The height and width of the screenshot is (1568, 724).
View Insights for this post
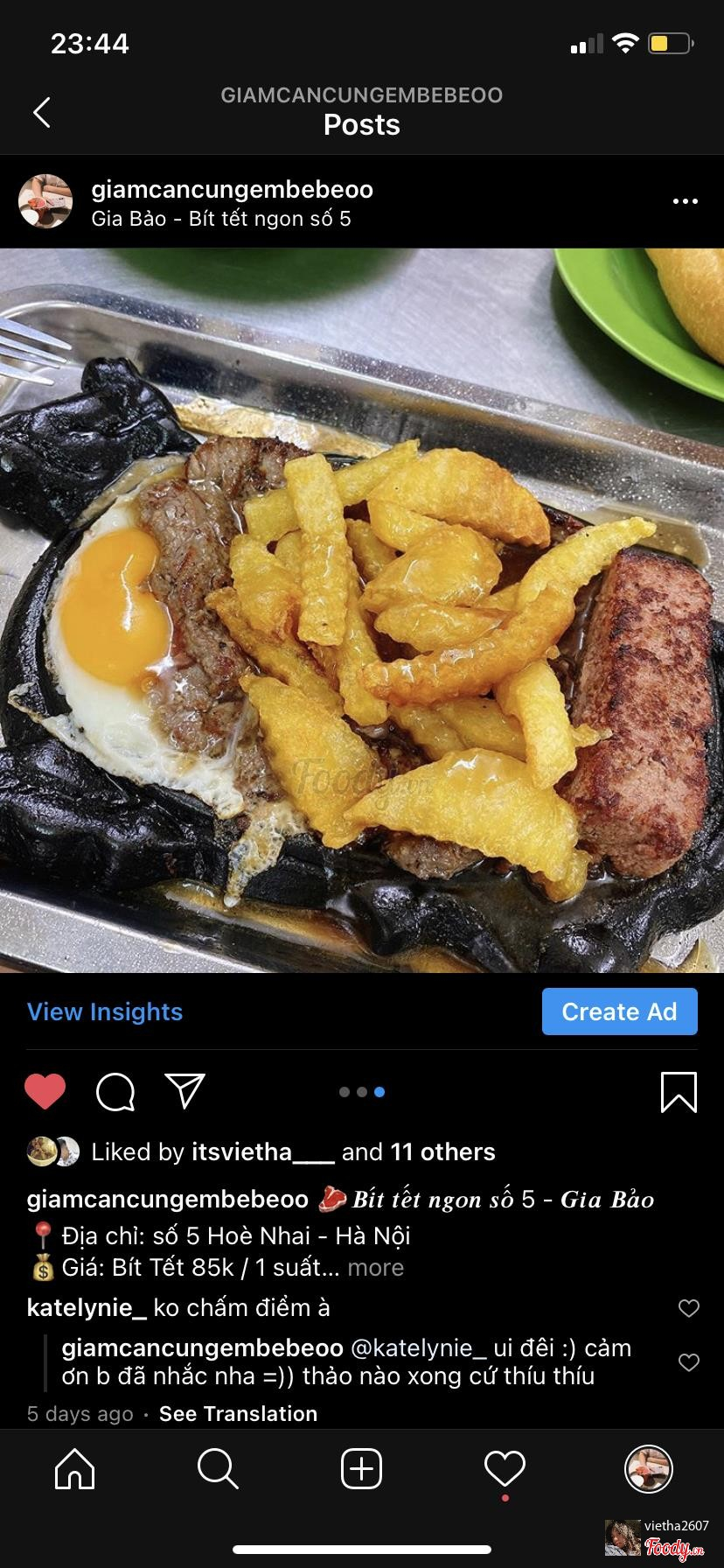(x=105, y=1011)
